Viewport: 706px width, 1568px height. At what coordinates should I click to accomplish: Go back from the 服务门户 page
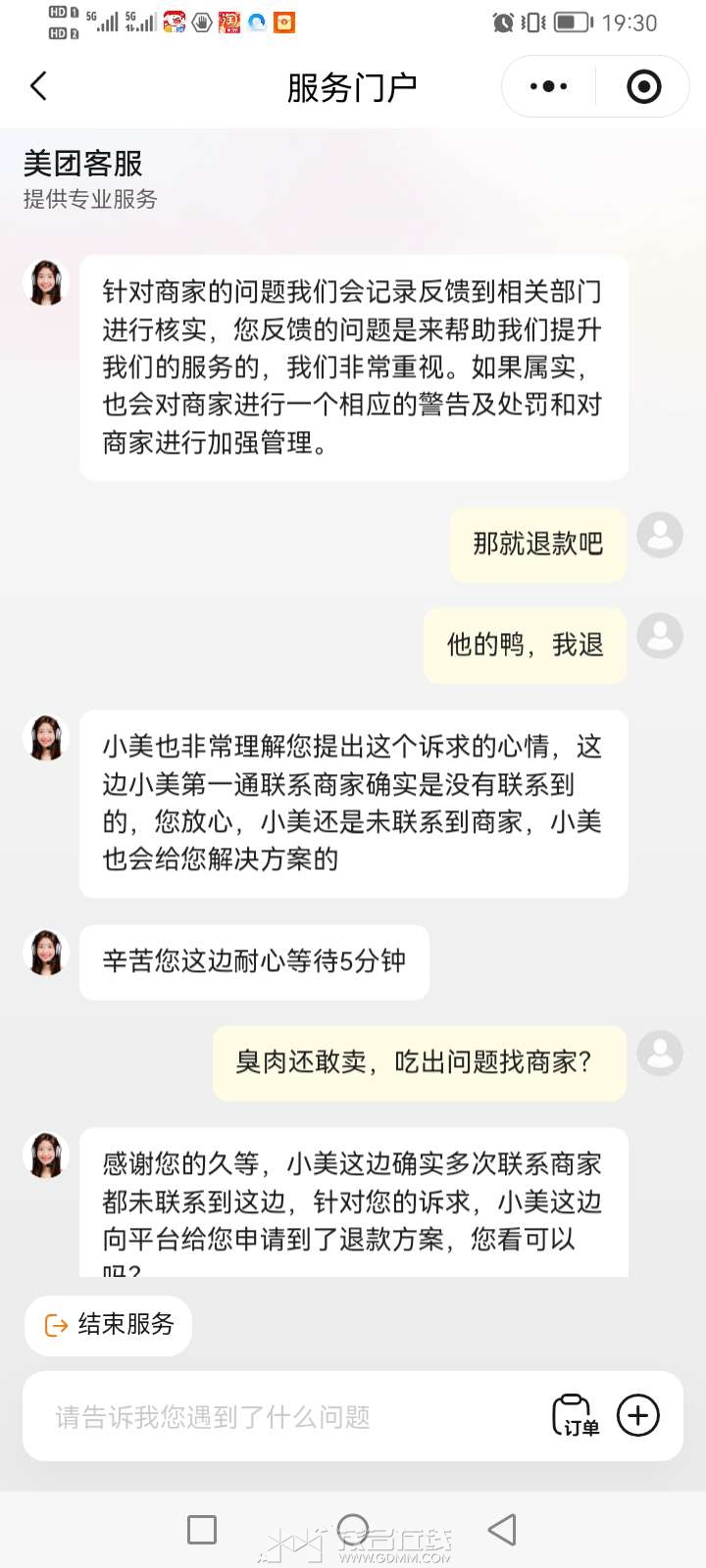[39, 86]
